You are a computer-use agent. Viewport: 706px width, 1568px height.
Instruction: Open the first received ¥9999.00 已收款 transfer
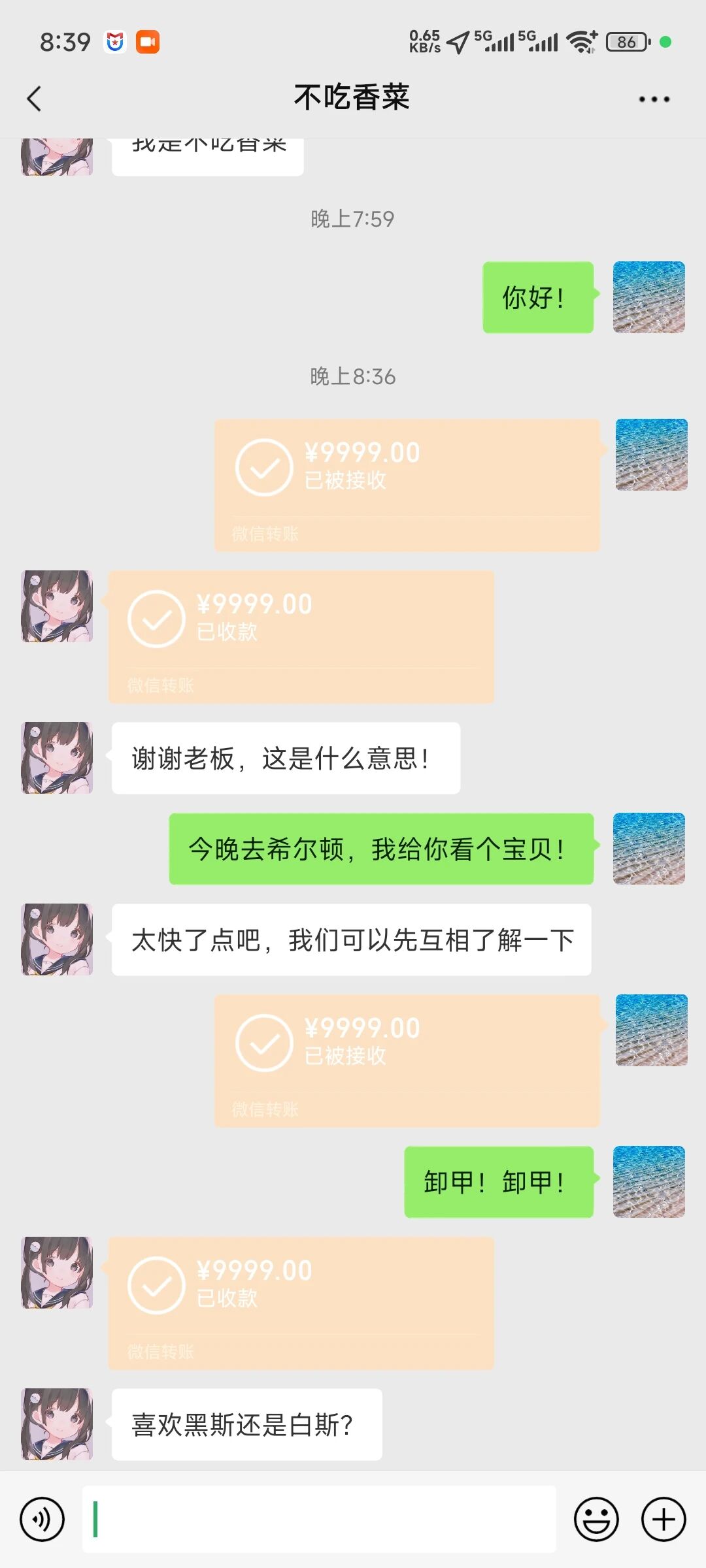click(301, 636)
